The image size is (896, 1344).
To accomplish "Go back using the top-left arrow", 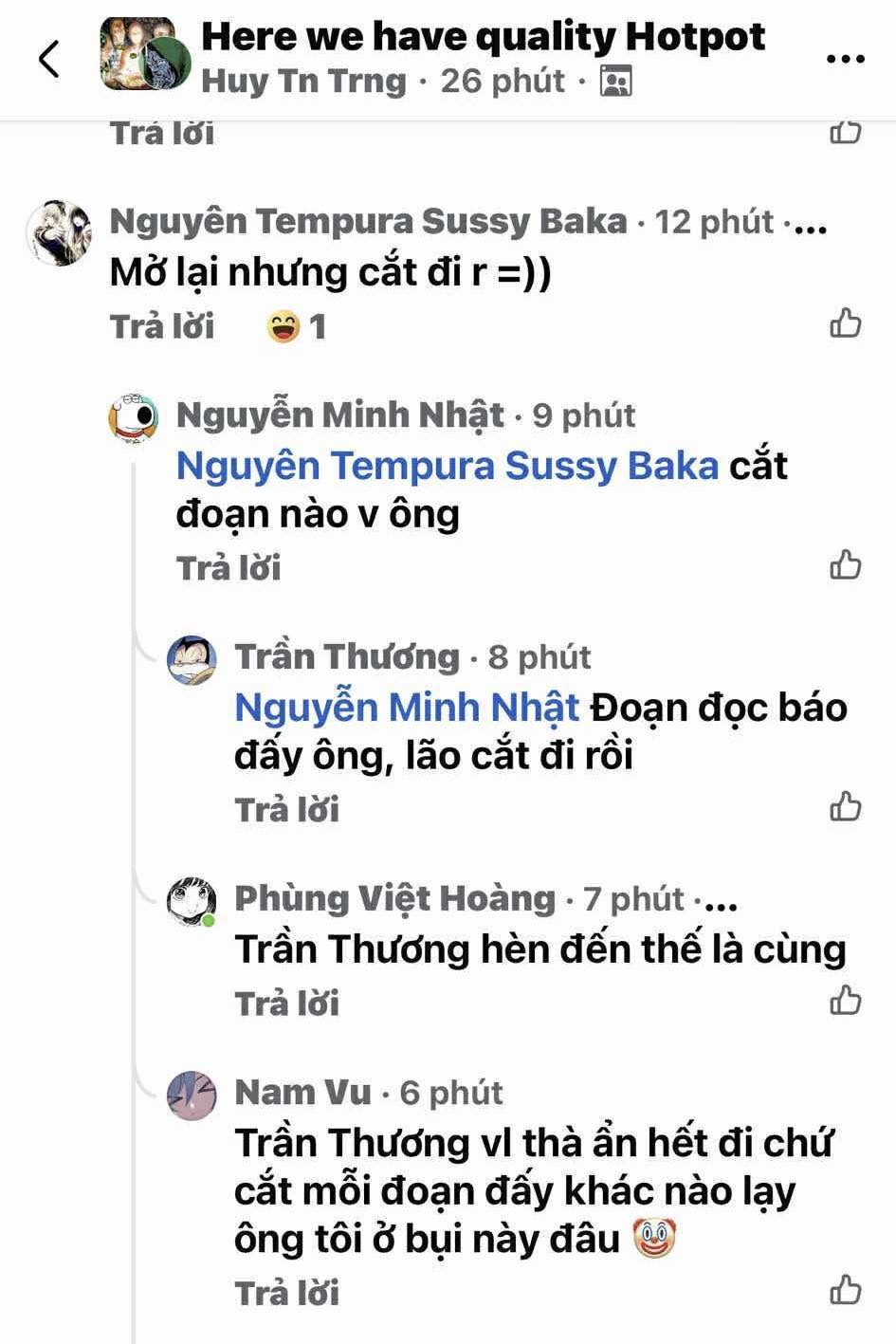I will coord(48,59).
